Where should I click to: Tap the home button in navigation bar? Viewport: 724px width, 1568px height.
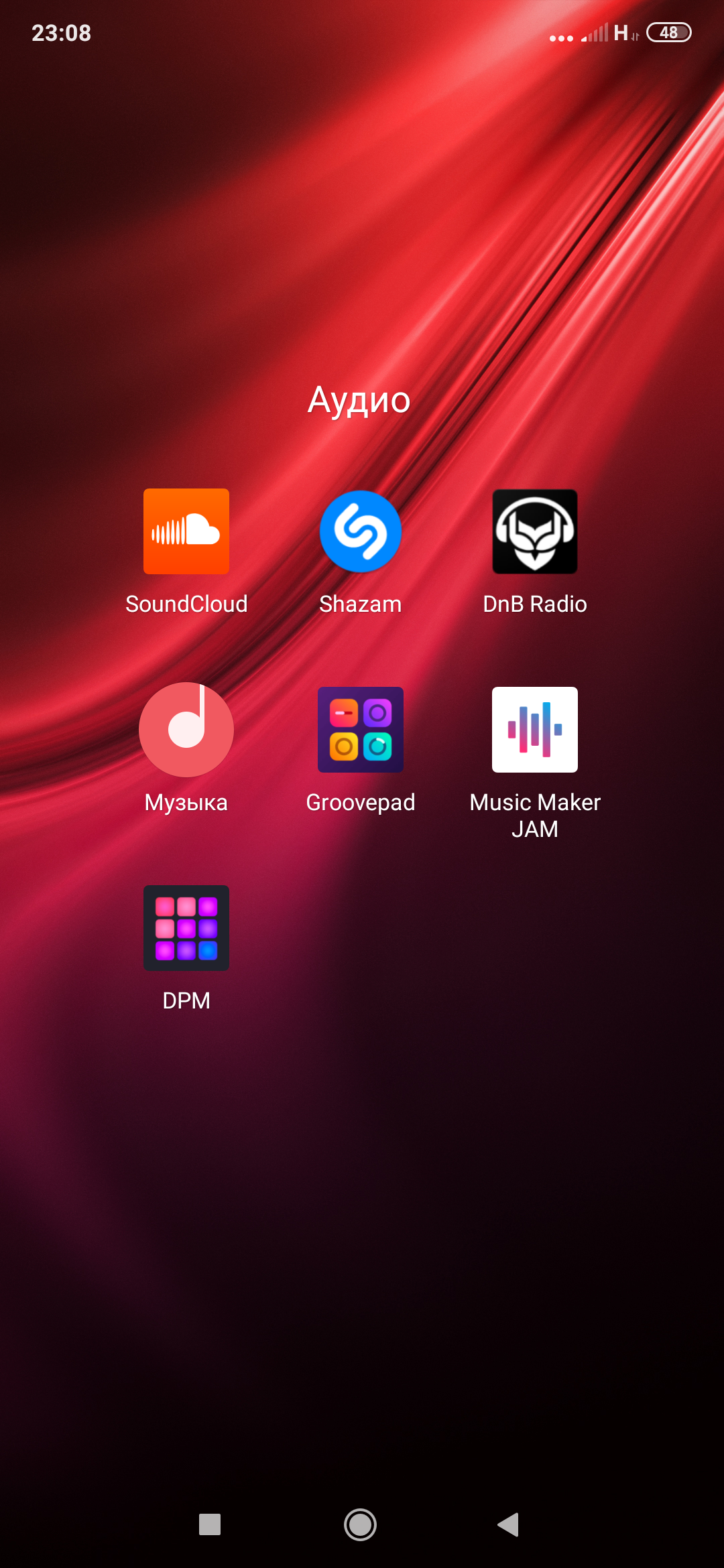coord(360,1524)
